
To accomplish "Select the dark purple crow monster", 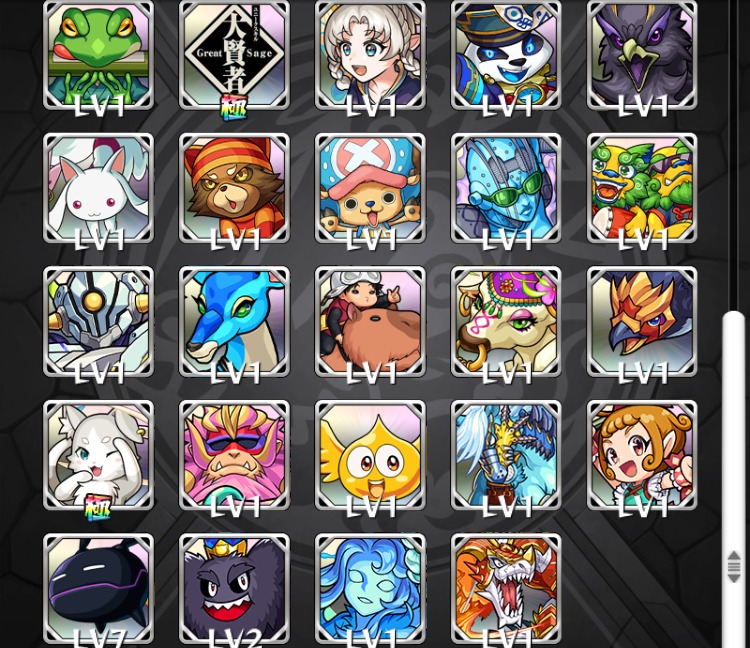I will pyautogui.click(x=642, y=54).
